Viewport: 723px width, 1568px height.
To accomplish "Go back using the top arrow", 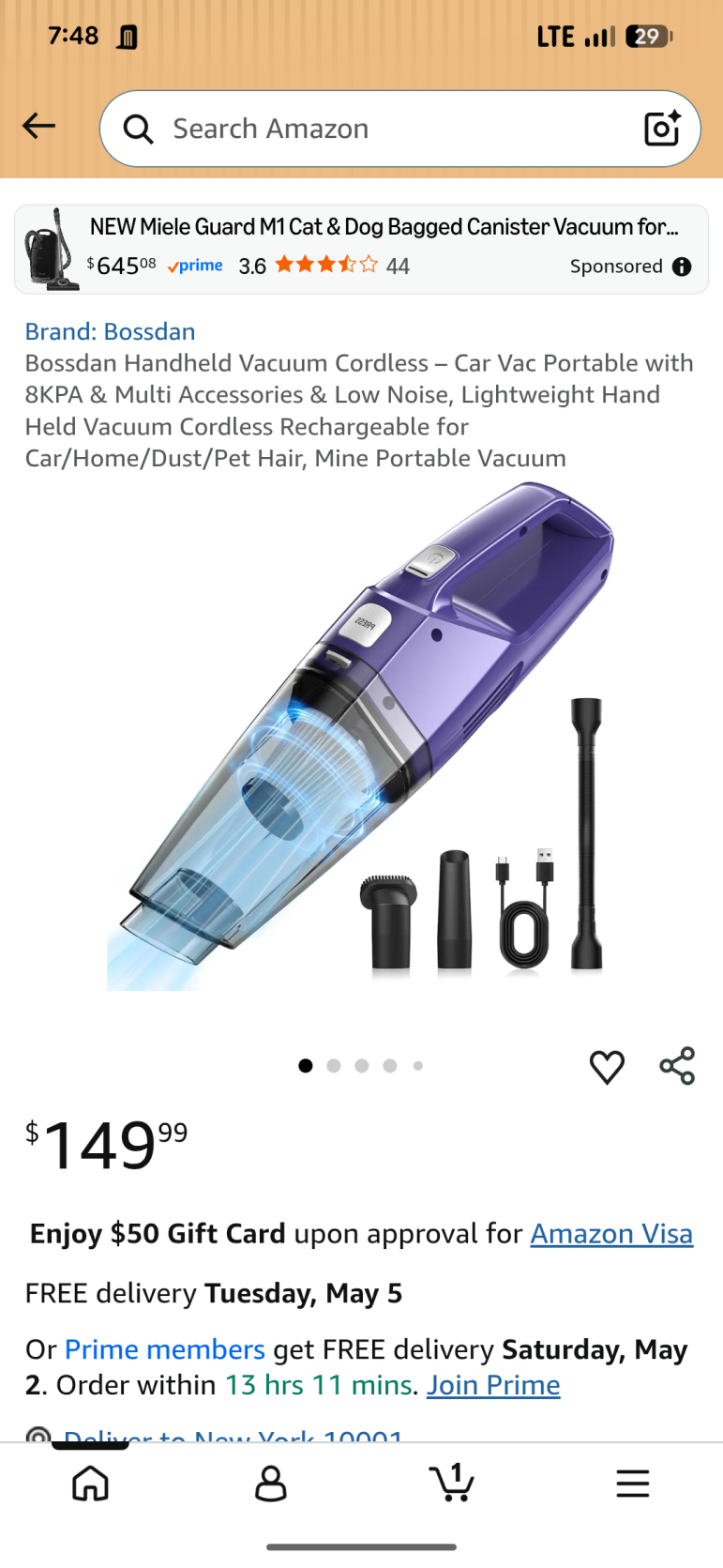I will [x=39, y=126].
